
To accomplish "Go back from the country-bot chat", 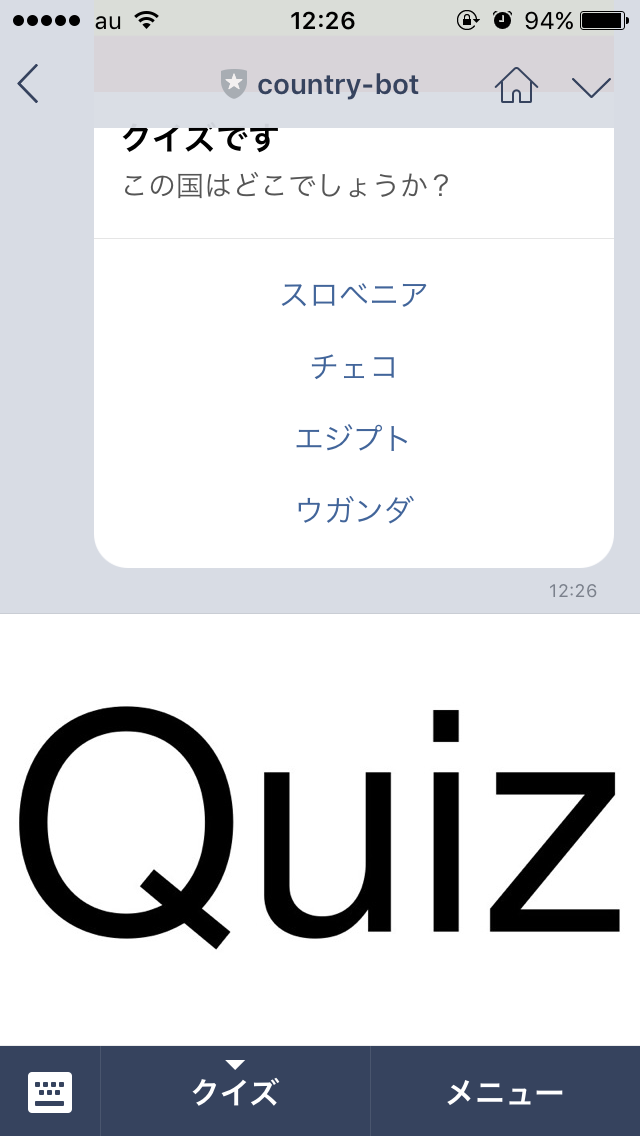I will click(28, 84).
